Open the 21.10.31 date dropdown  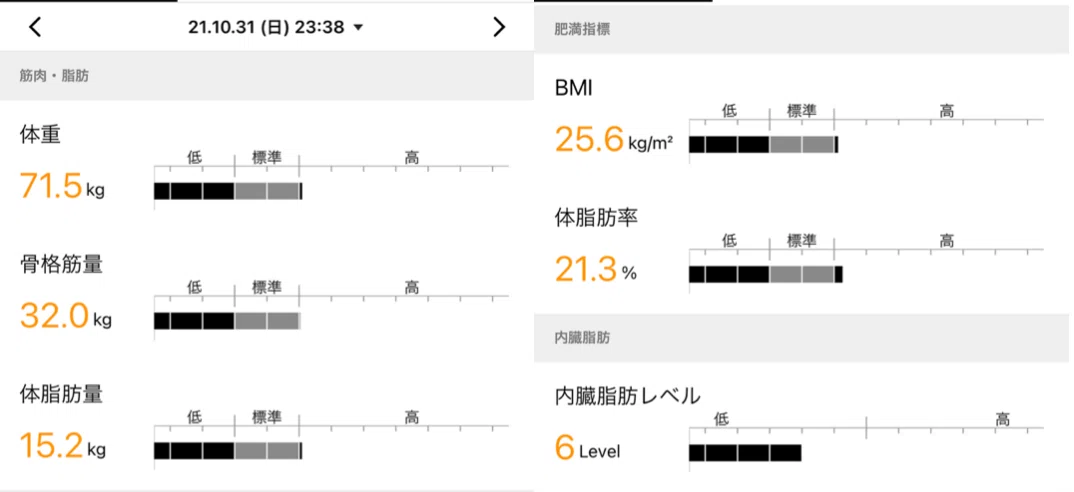pyautogui.click(x=275, y=28)
